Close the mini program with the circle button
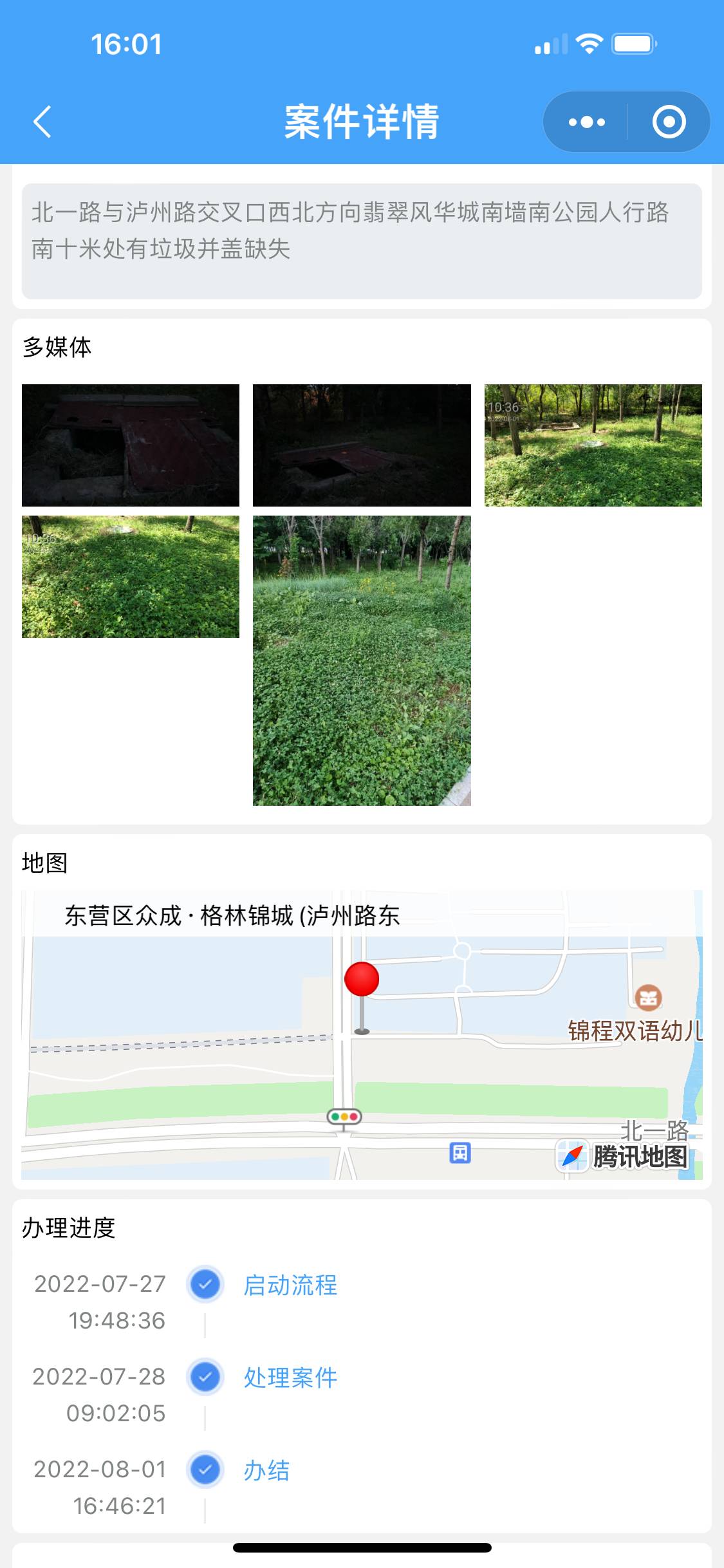Image resolution: width=724 pixels, height=1568 pixels. click(669, 122)
